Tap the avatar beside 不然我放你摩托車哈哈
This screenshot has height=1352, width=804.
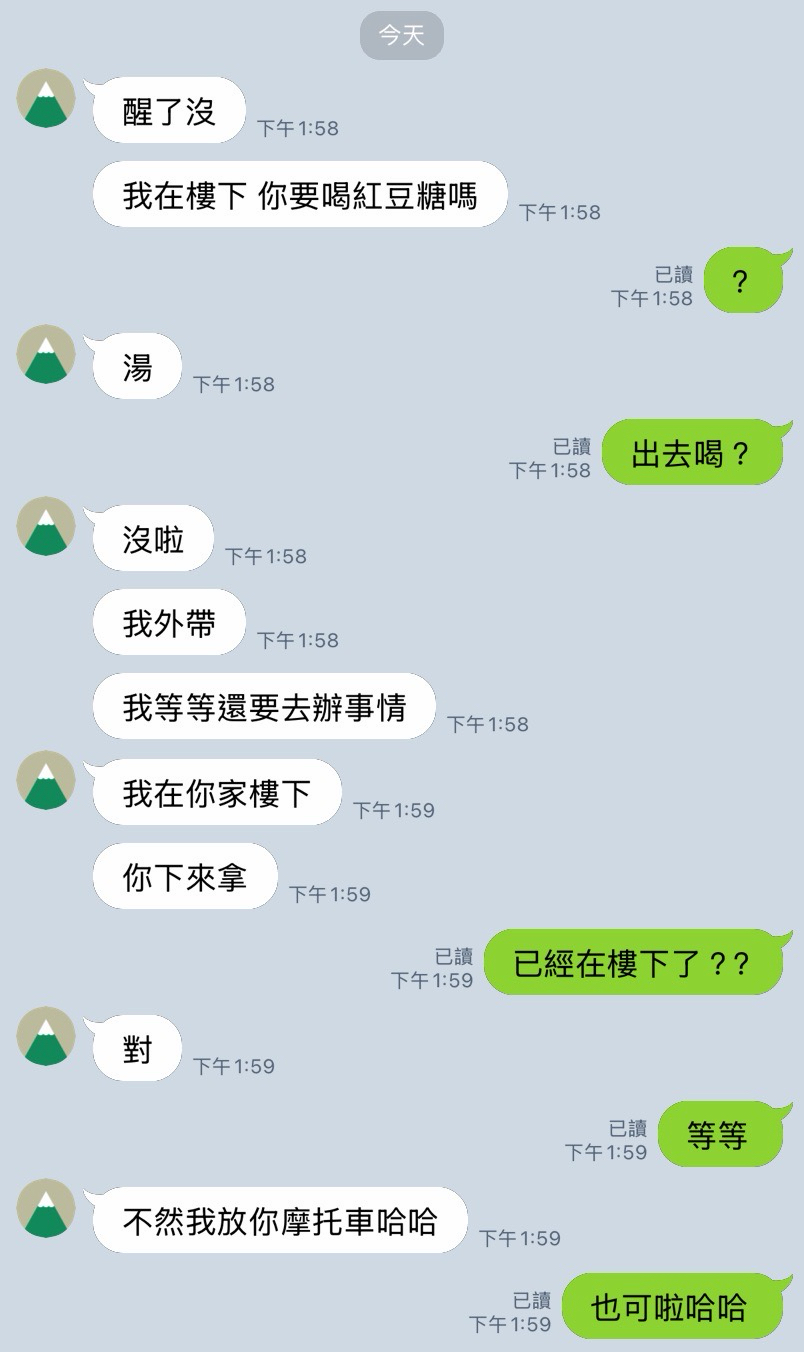coord(46,1208)
